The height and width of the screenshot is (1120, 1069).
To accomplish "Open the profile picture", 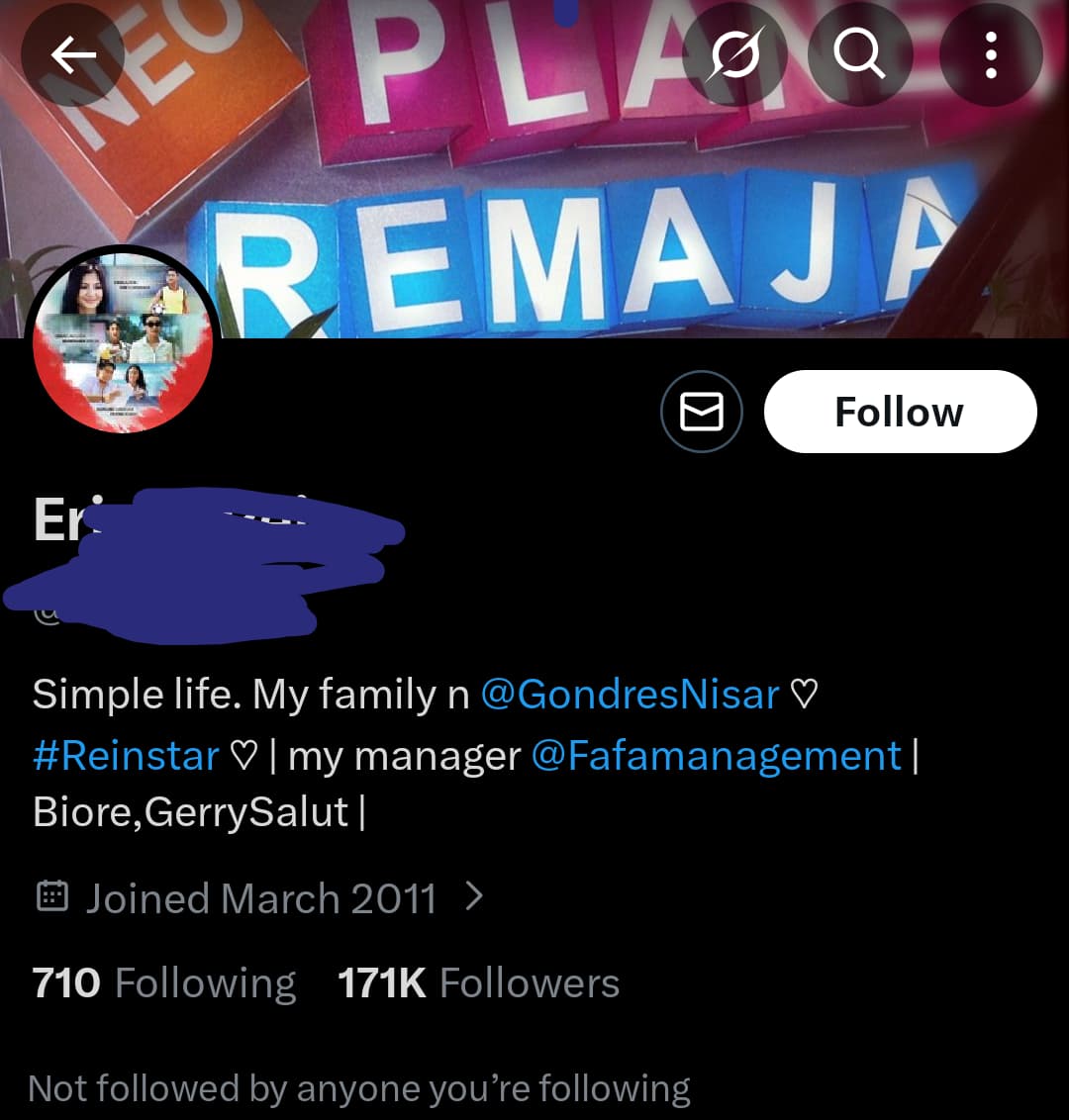I will pos(123,342).
